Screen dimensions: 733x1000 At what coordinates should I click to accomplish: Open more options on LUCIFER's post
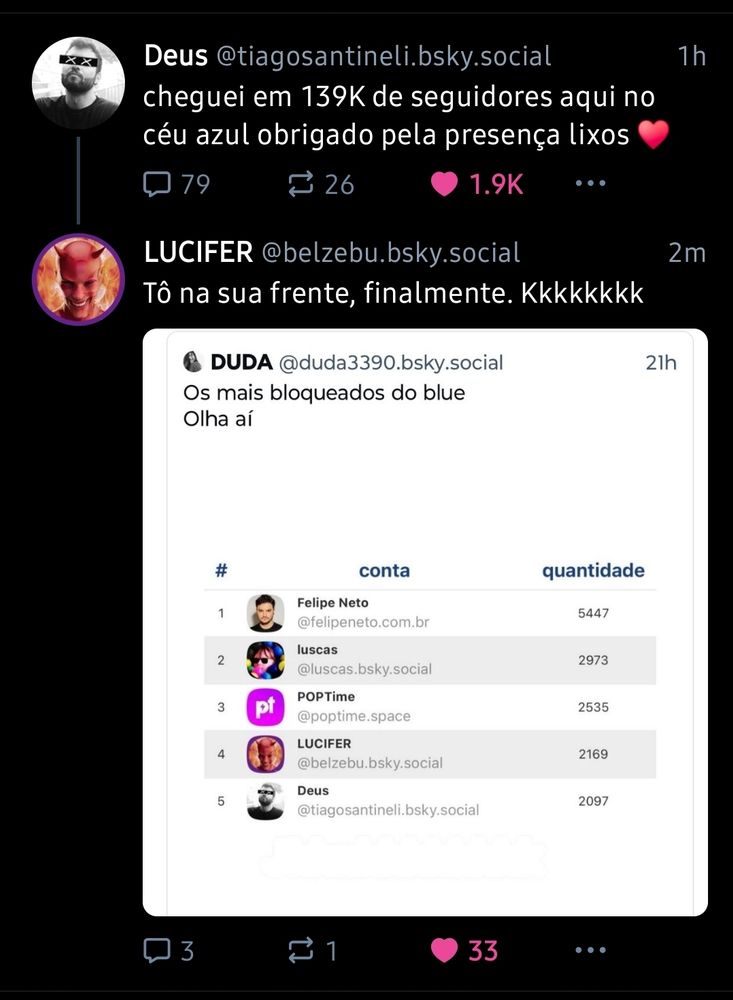click(x=590, y=950)
